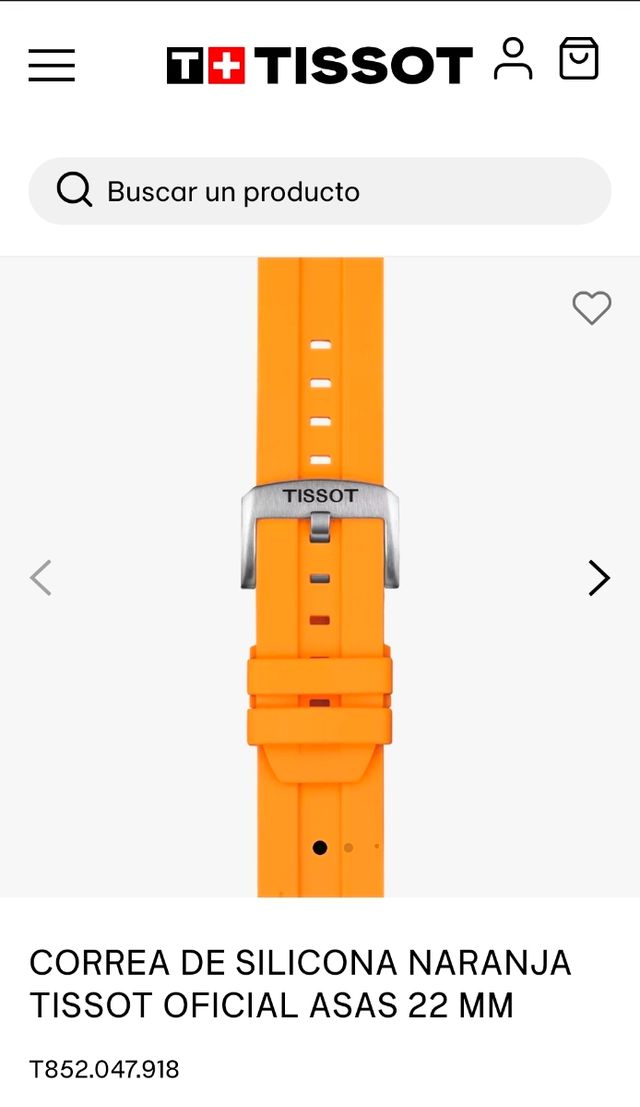Open the user account icon

pos(513,61)
